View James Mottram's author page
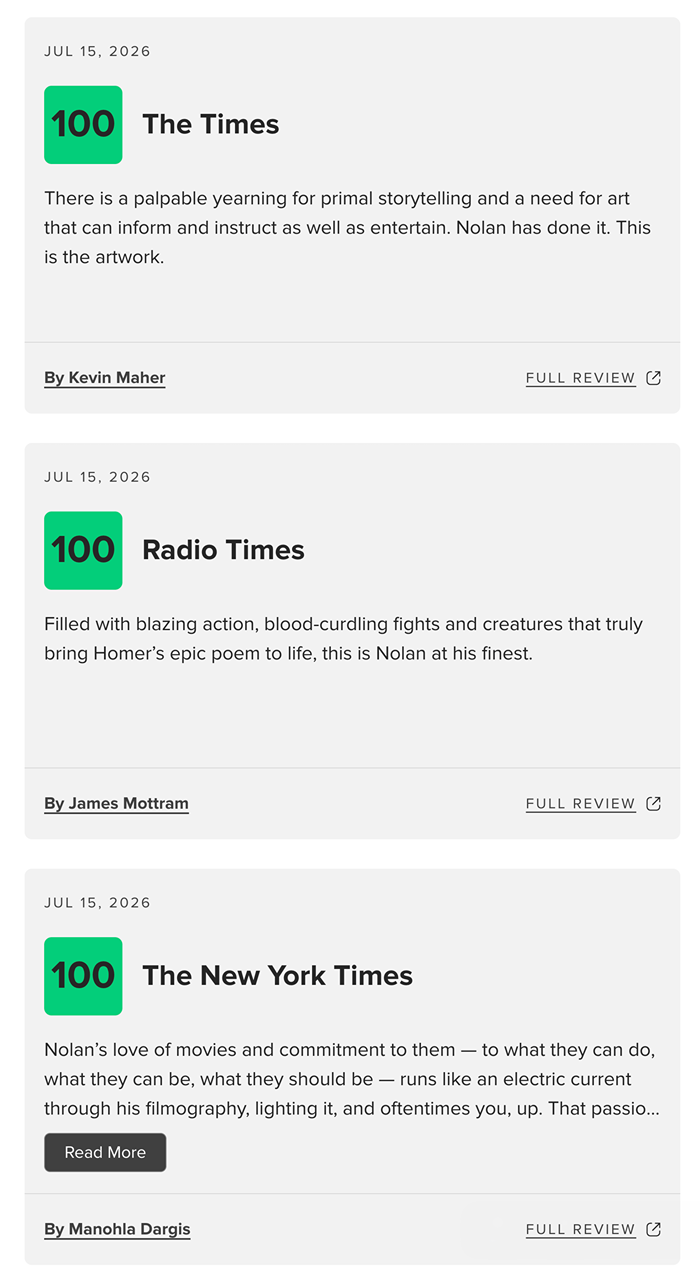This screenshot has height=1279, width=700. point(116,804)
